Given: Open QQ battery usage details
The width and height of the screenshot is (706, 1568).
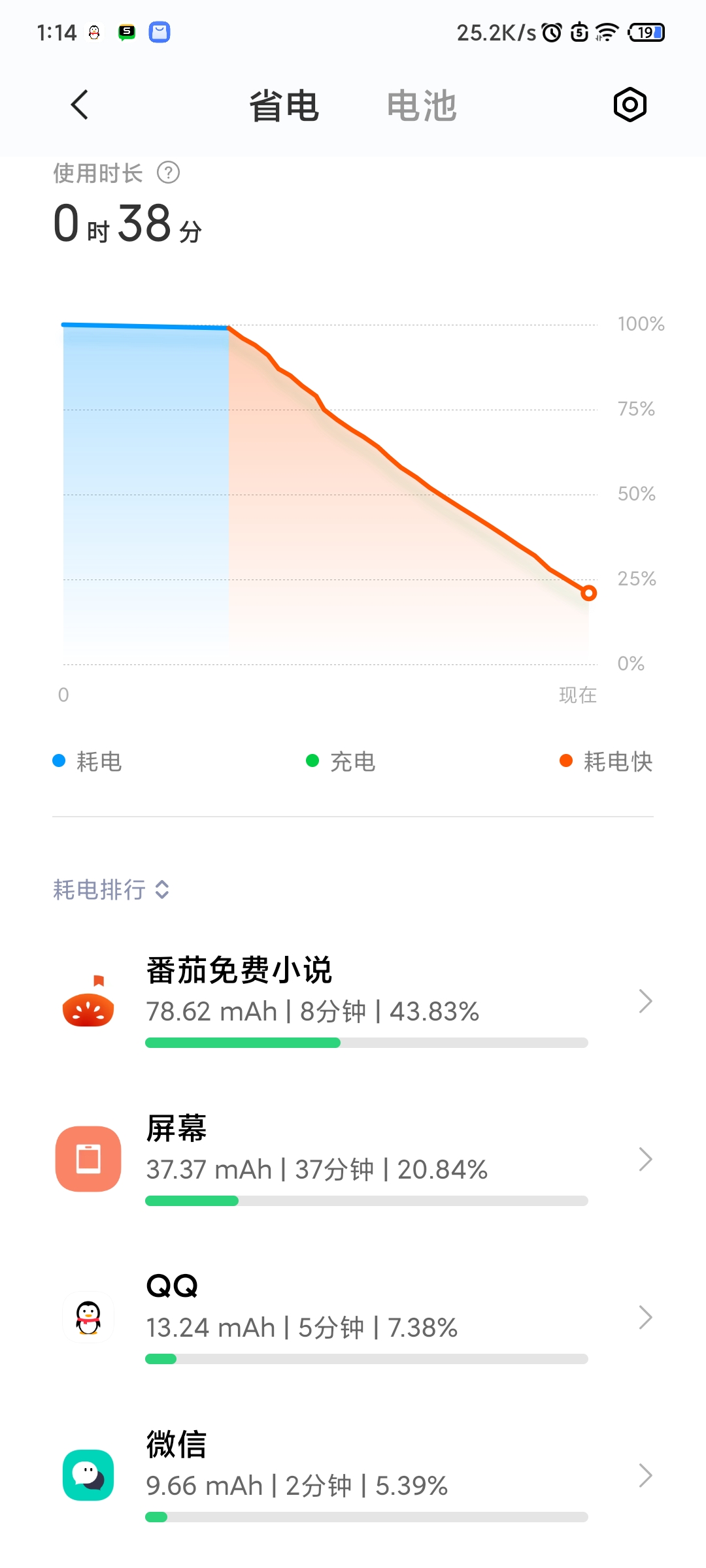Looking at the screenshot, I should tap(353, 1317).
